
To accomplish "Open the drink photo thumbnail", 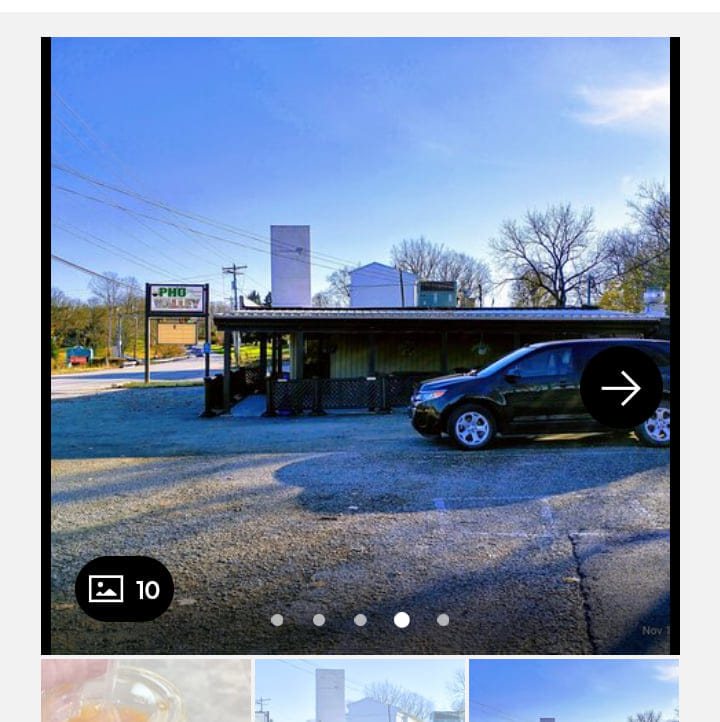I will (146, 691).
